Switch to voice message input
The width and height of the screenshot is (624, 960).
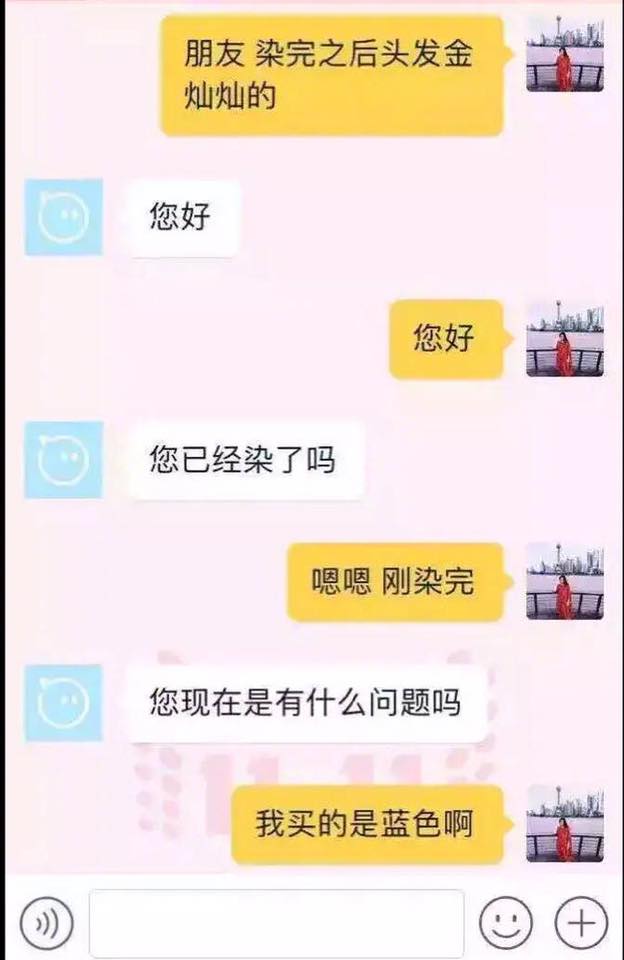tap(42, 922)
